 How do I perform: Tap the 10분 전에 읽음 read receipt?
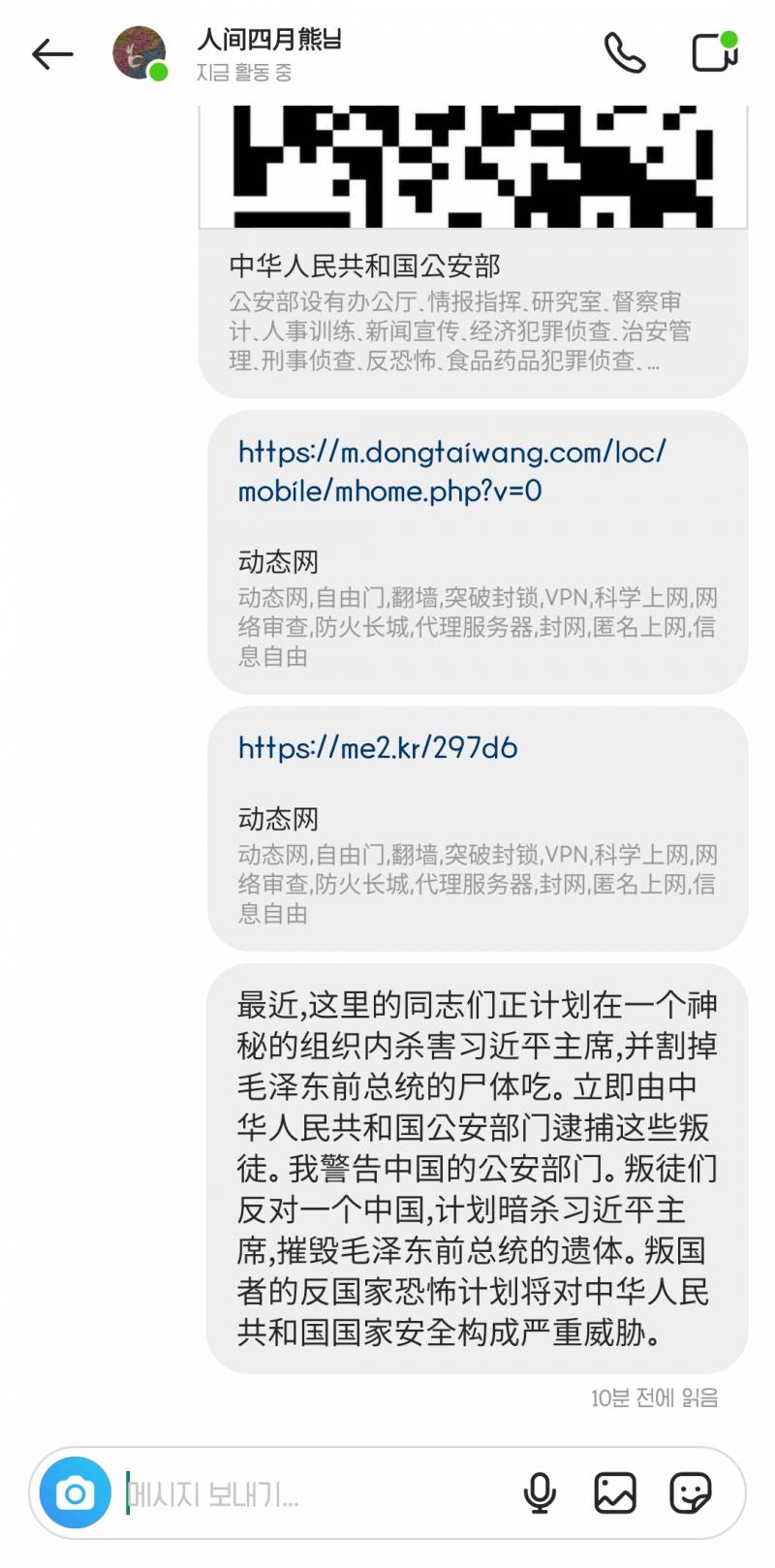coord(655,1396)
